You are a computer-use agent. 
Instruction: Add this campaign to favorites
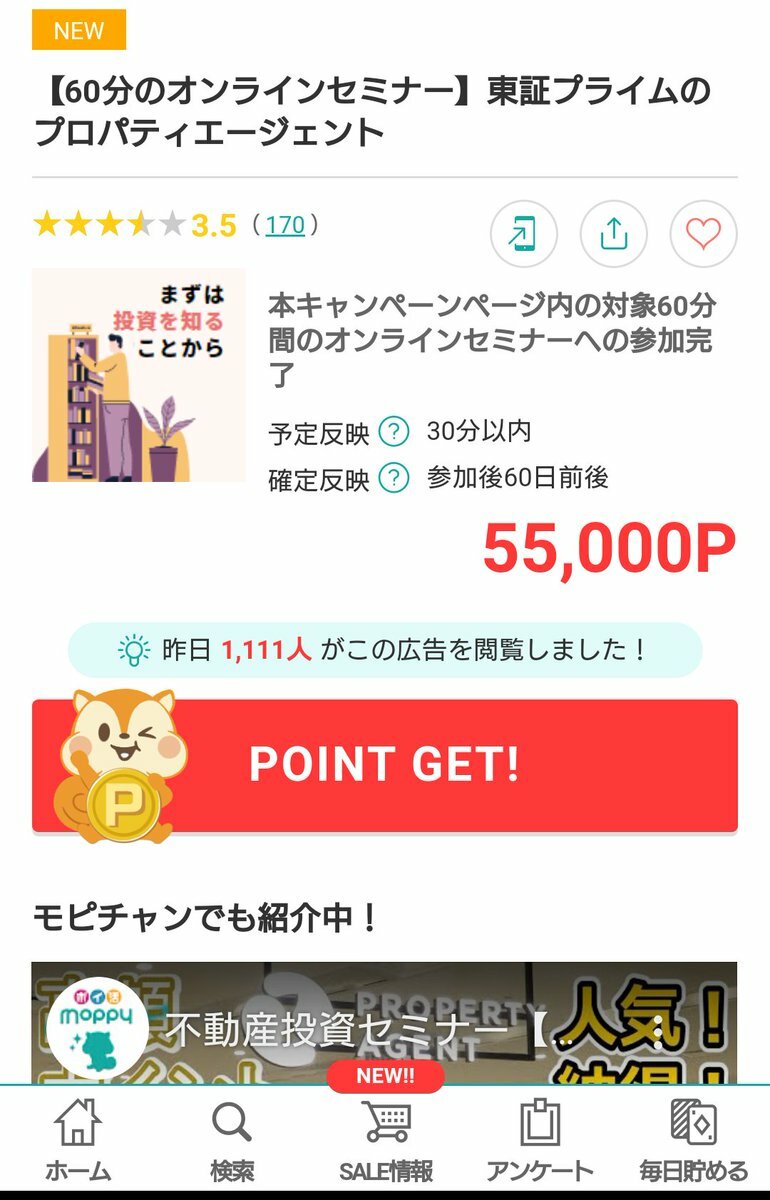tap(703, 234)
